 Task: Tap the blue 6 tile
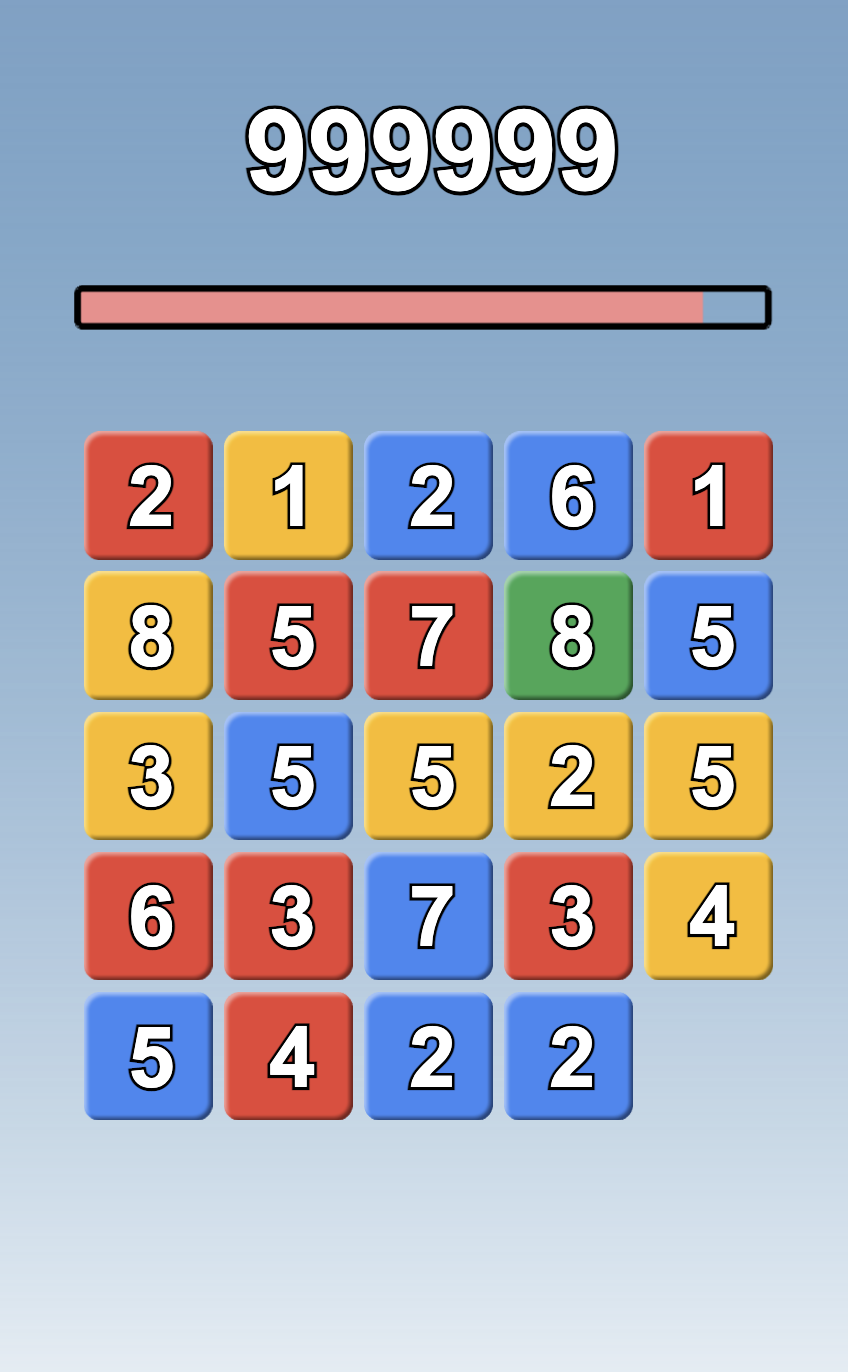[x=568, y=495]
